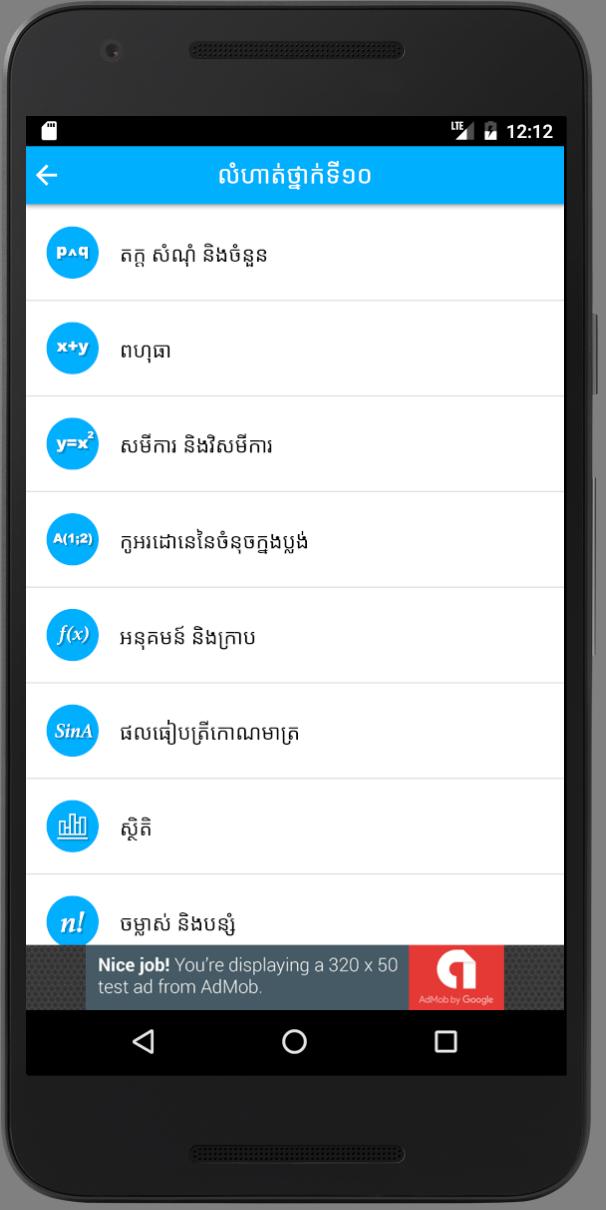Open the ពហុធា chapter
The height and width of the screenshot is (1210, 606).
pyautogui.click(x=294, y=349)
